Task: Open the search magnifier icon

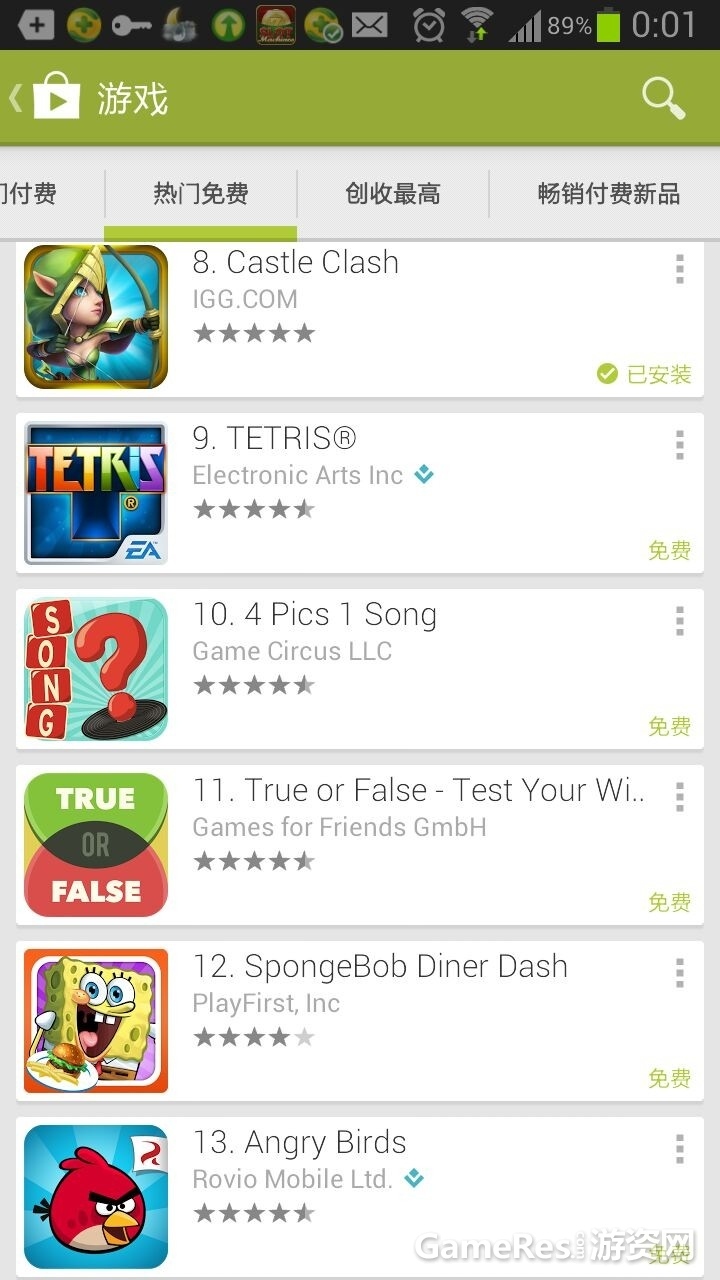Action: (663, 98)
